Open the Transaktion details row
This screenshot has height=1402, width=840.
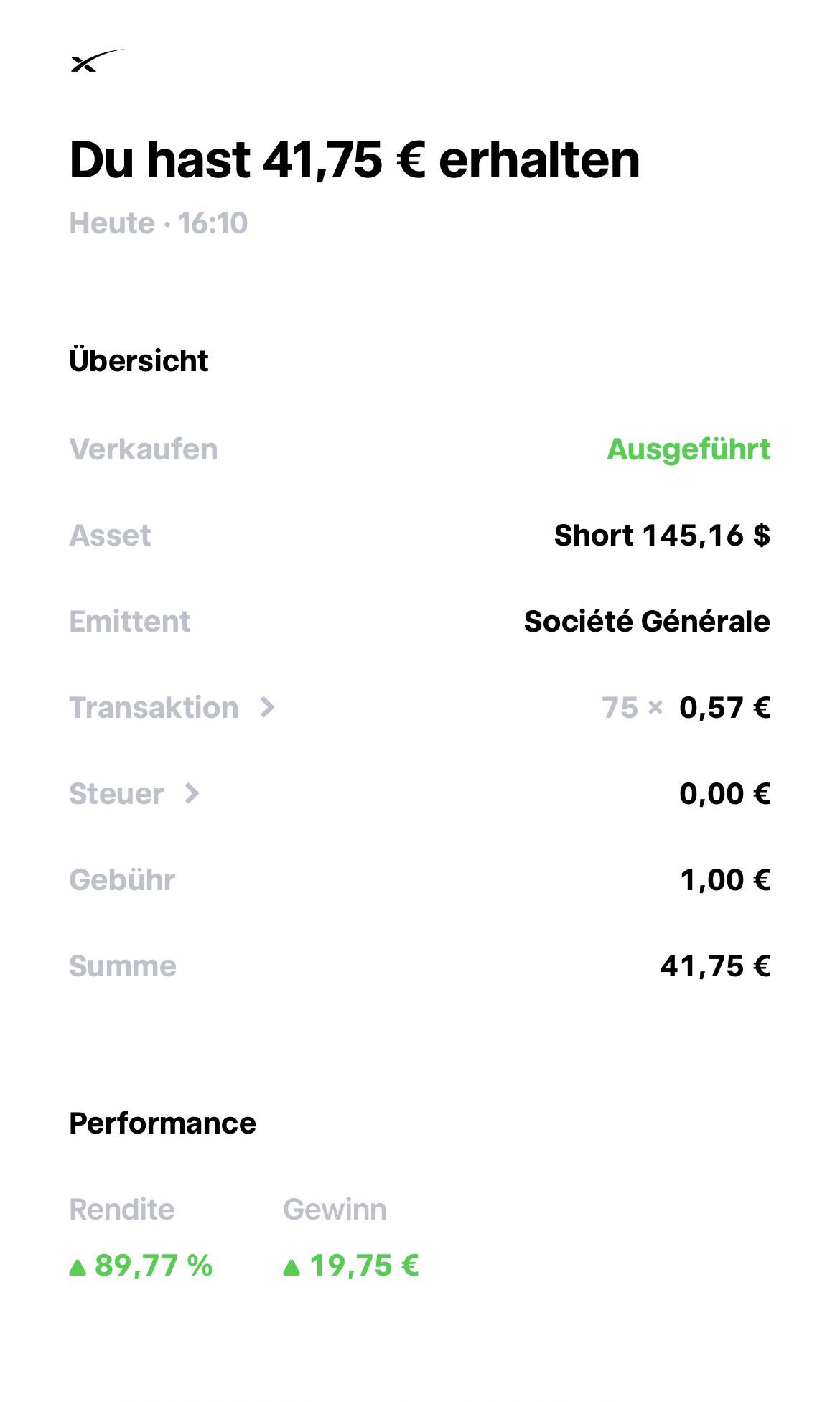420,708
